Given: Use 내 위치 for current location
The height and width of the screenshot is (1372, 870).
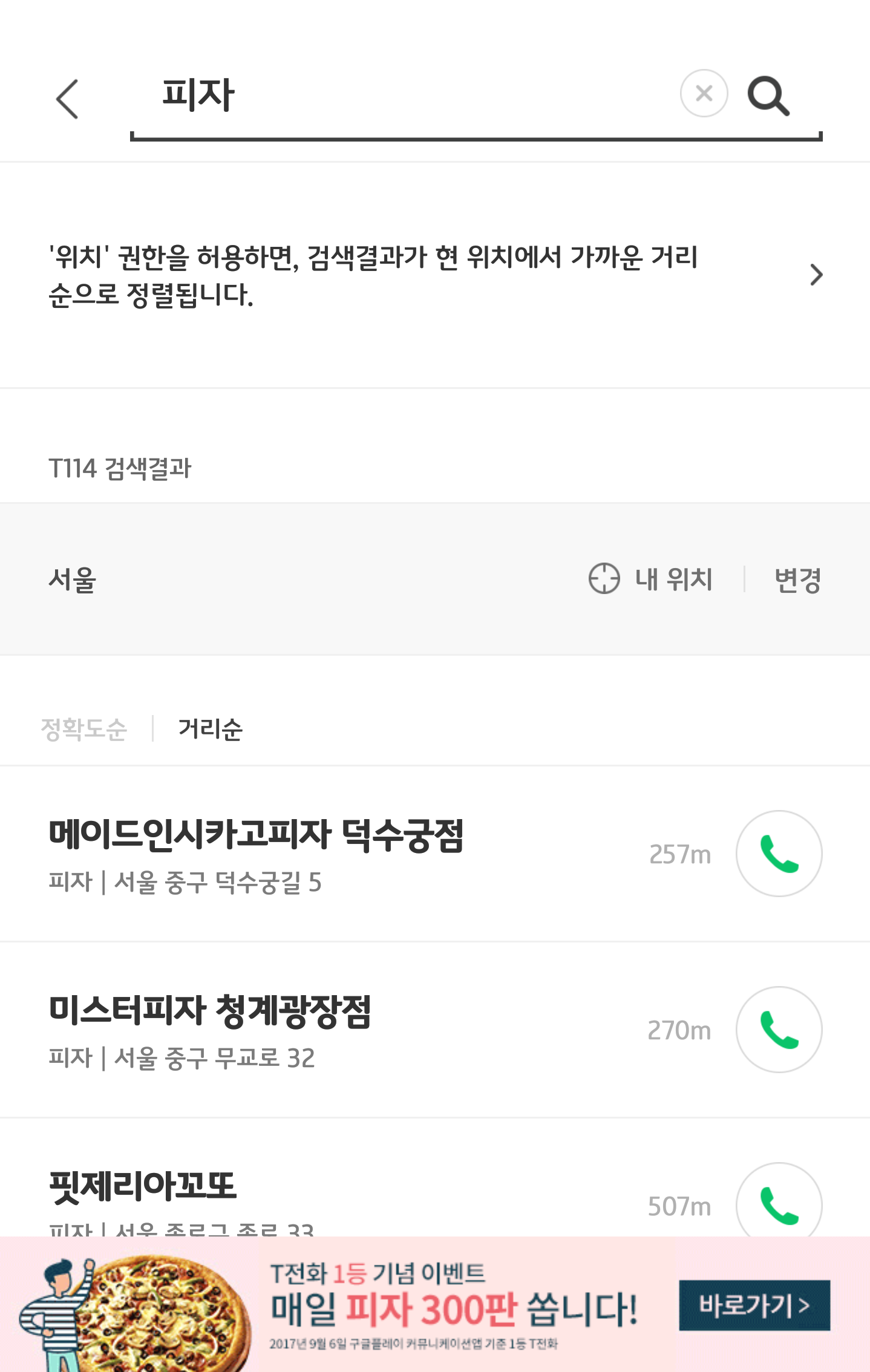Looking at the screenshot, I should (651, 579).
